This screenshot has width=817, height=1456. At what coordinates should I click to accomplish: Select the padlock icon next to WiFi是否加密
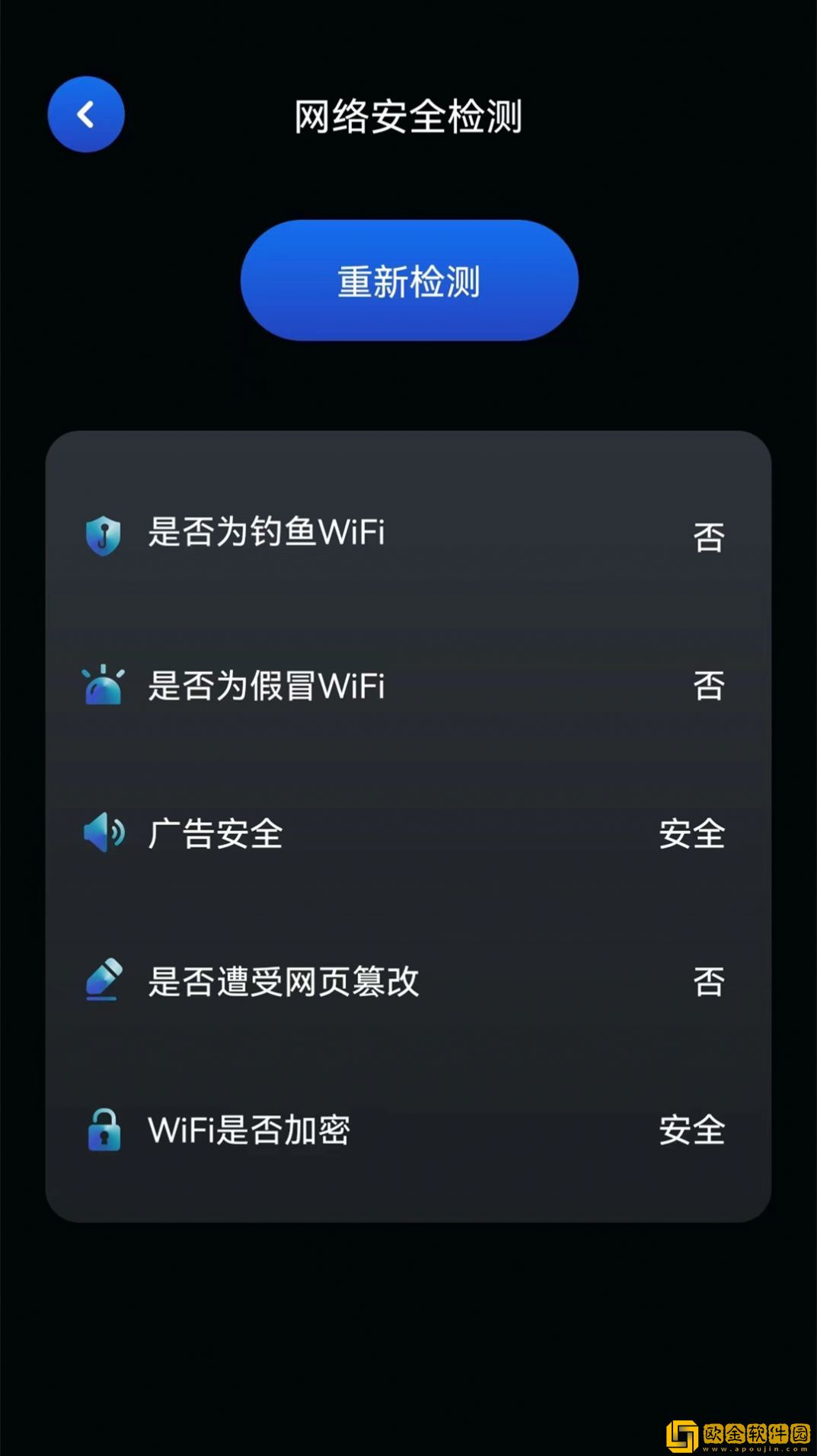(104, 1131)
